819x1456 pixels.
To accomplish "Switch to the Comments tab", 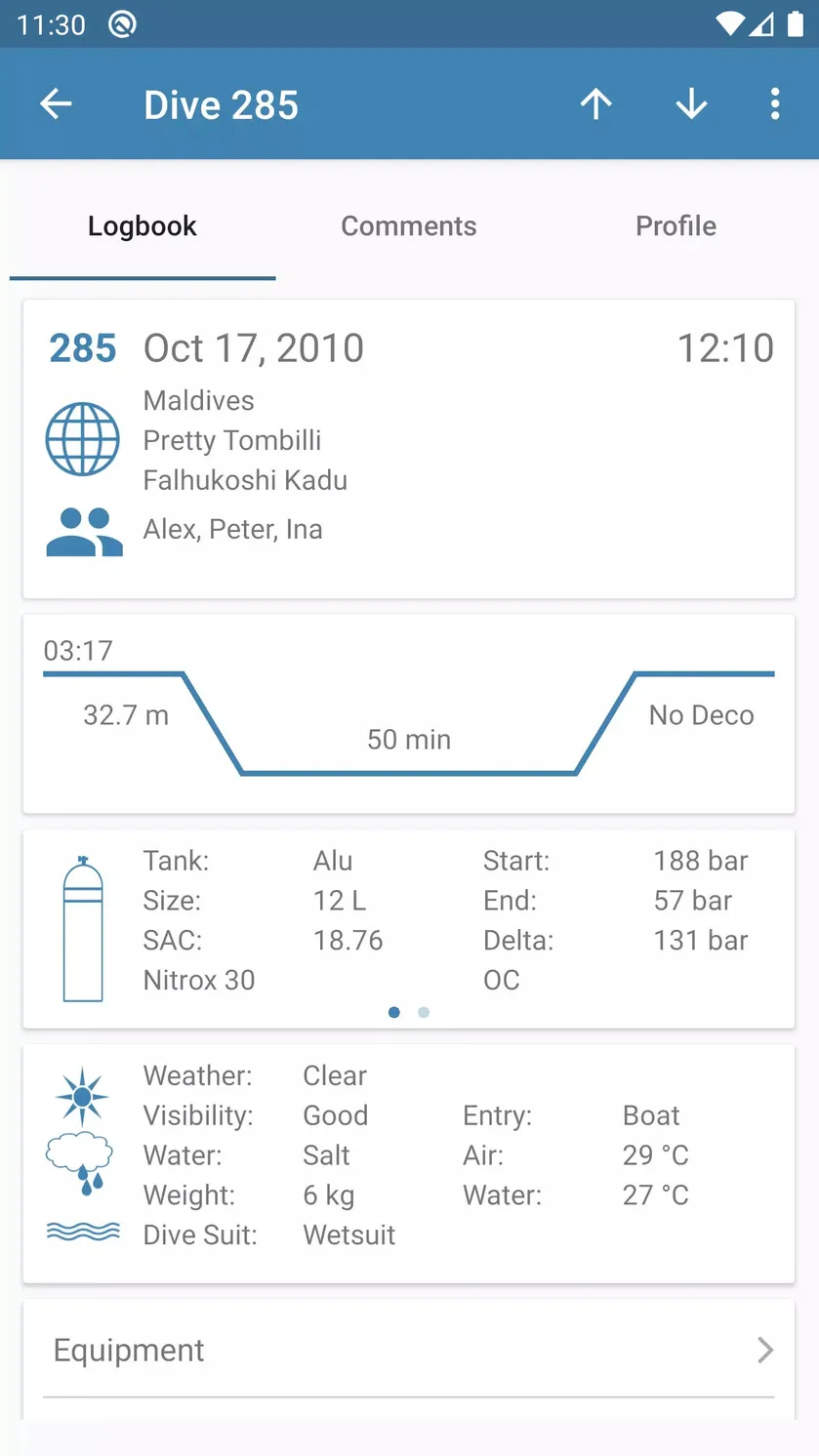I will (409, 226).
